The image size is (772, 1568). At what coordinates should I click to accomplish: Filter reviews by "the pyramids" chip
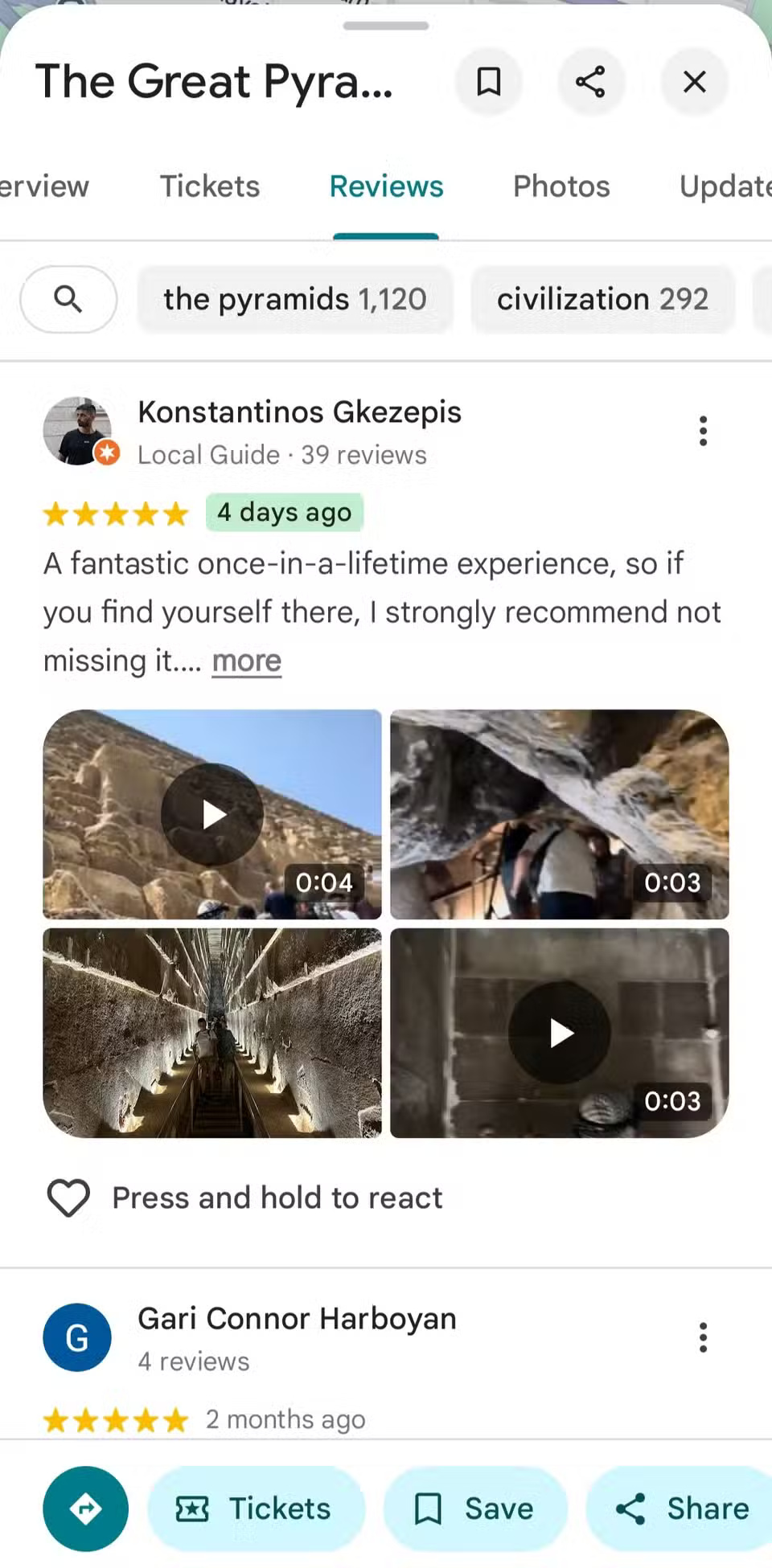(x=295, y=299)
